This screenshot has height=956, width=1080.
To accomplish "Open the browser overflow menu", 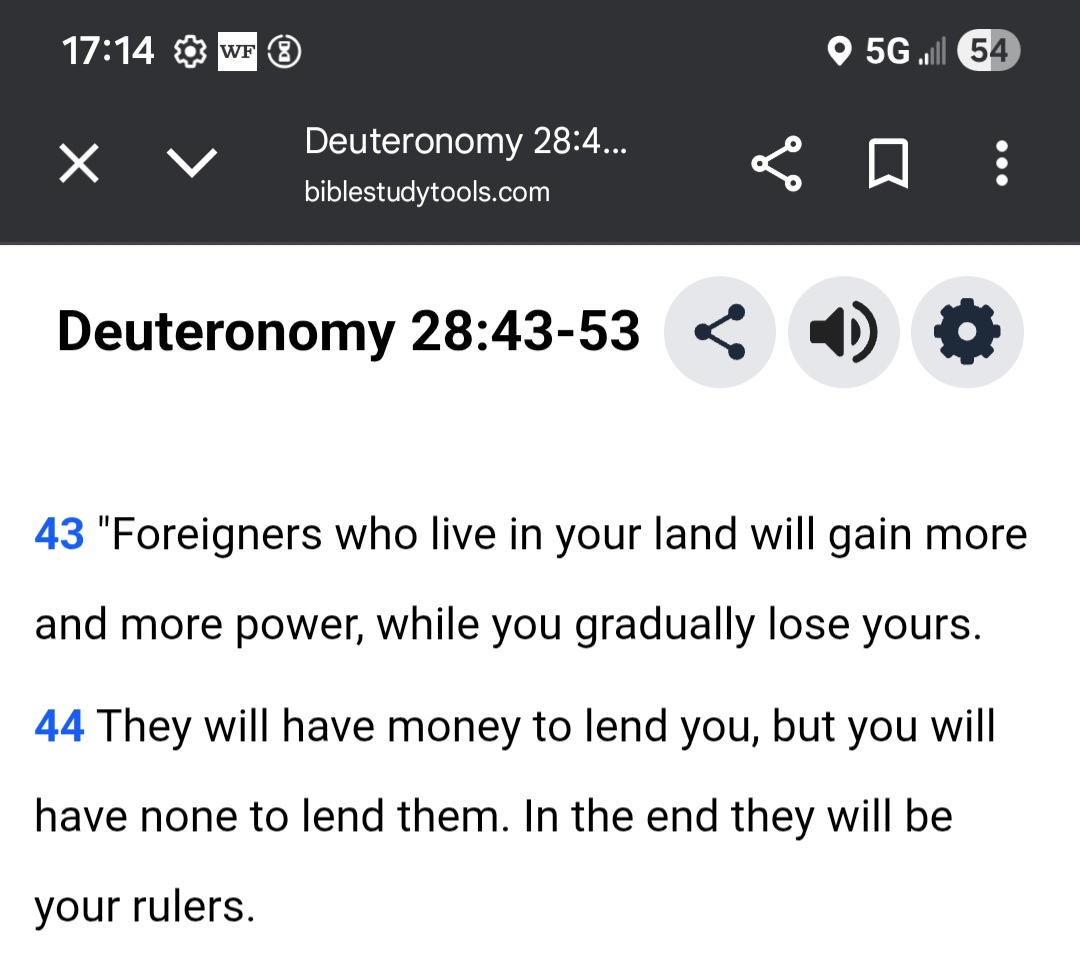I will 1001,163.
